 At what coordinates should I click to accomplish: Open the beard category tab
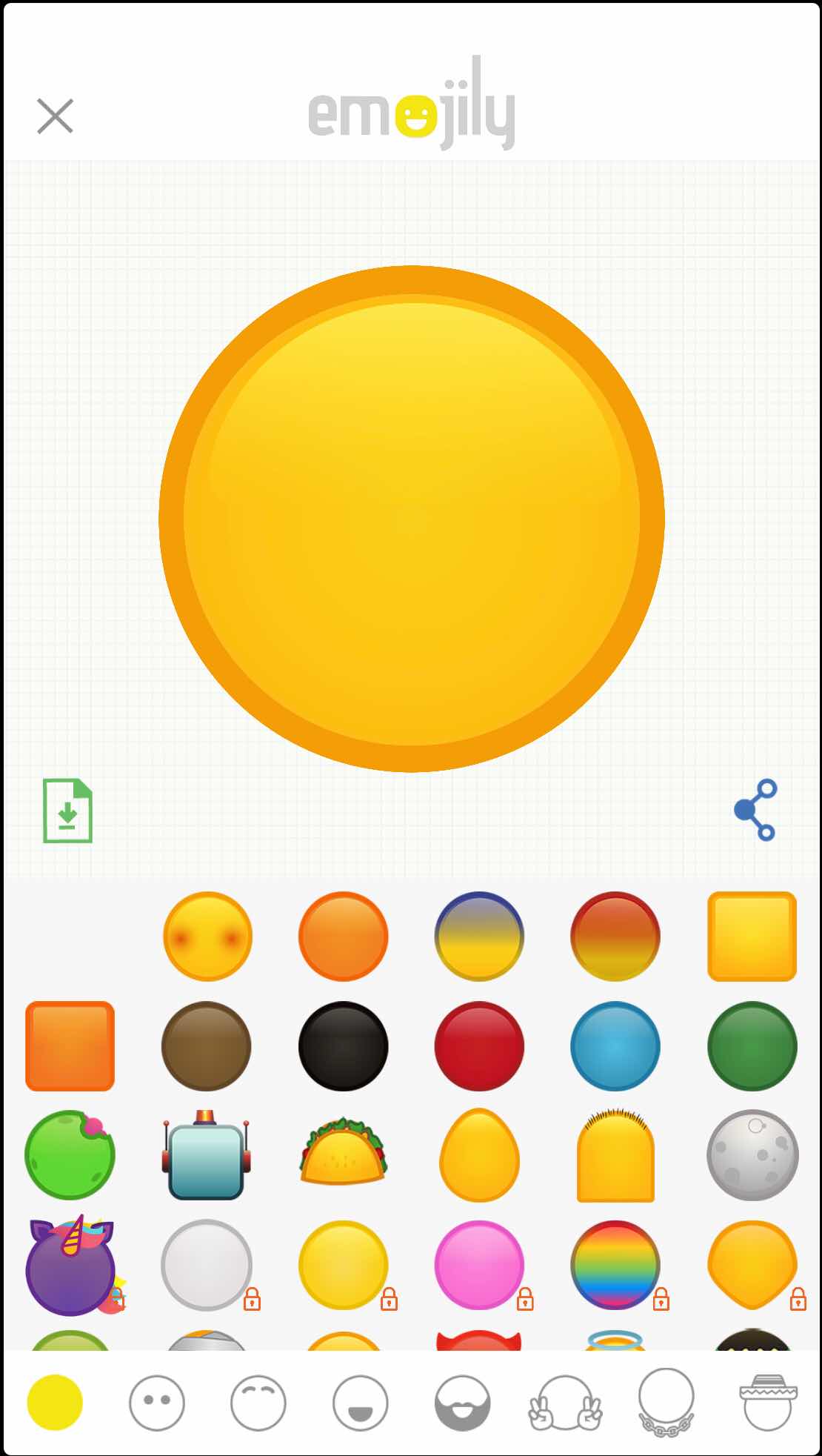coord(462,1403)
